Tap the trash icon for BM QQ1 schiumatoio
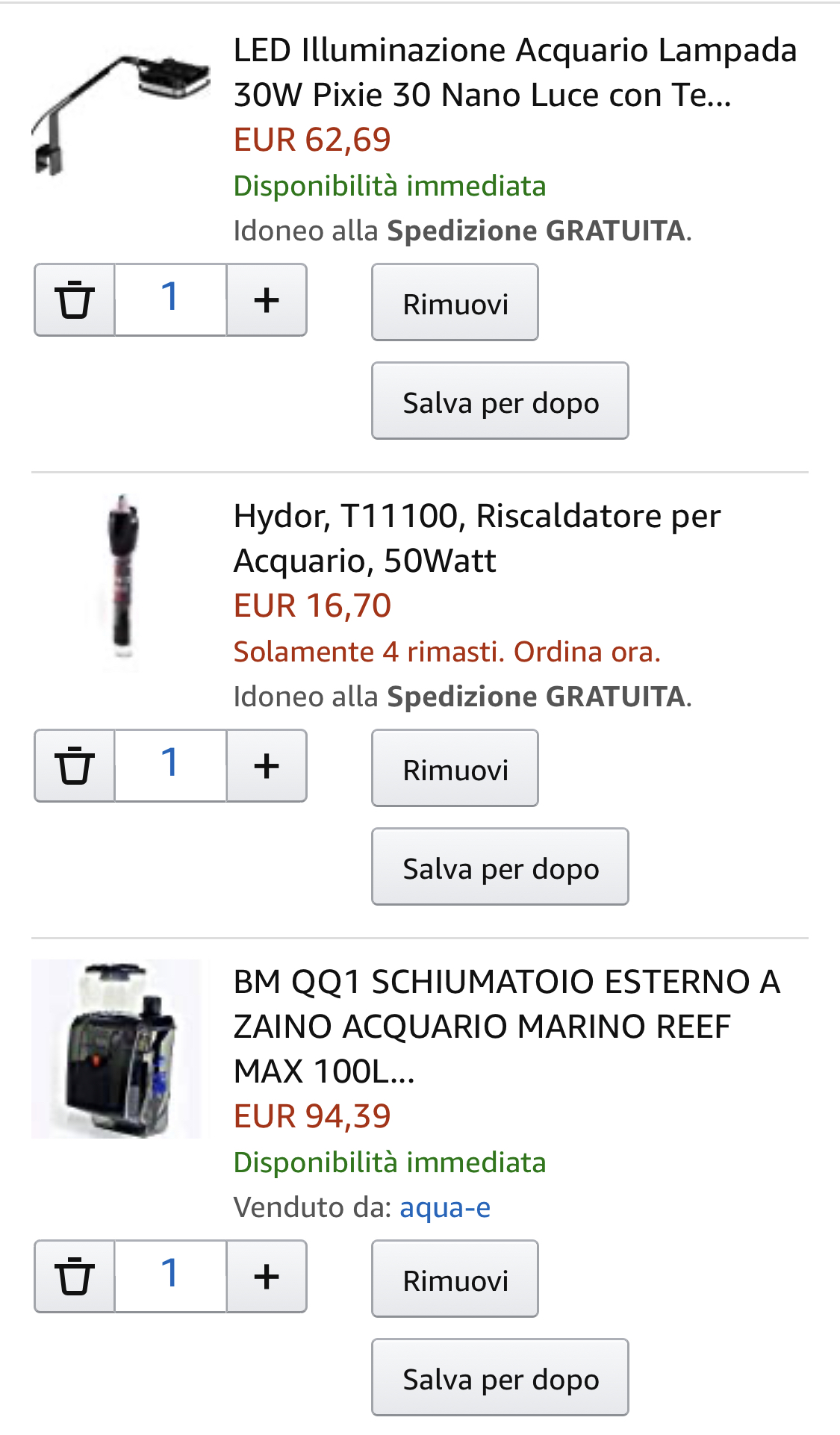 [x=75, y=1277]
